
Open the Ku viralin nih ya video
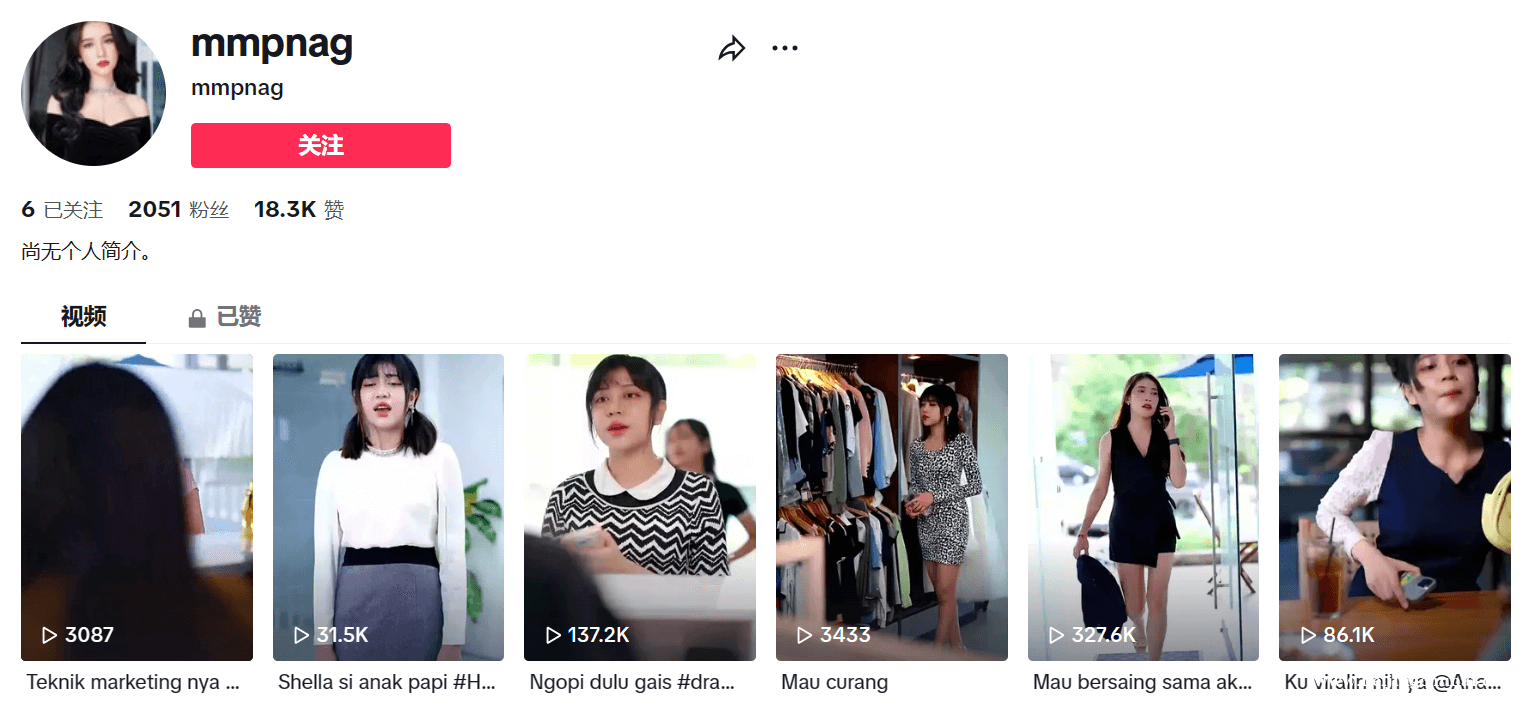tap(1394, 507)
